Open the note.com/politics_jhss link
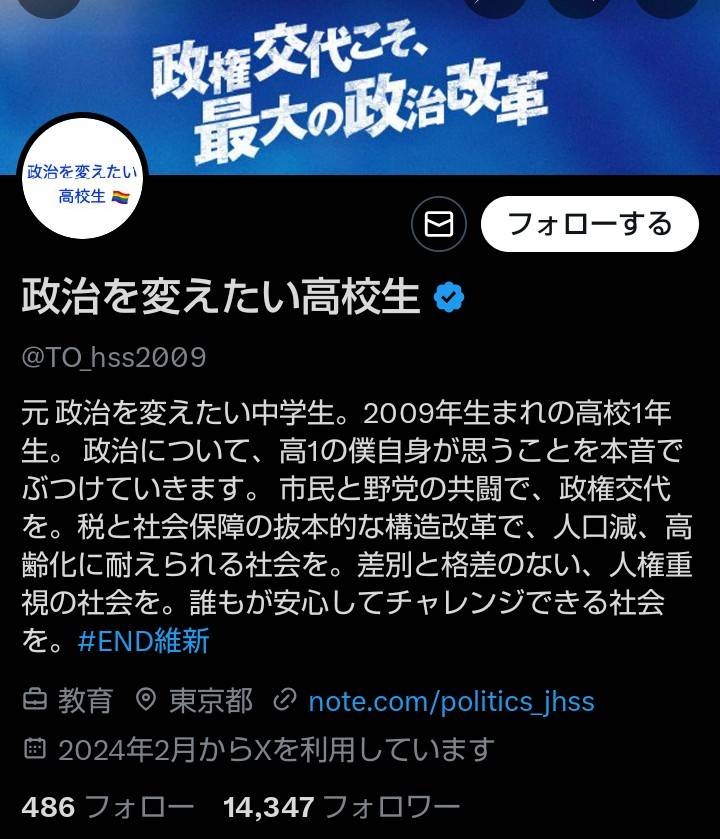This screenshot has width=720, height=839. pyautogui.click(x=451, y=701)
